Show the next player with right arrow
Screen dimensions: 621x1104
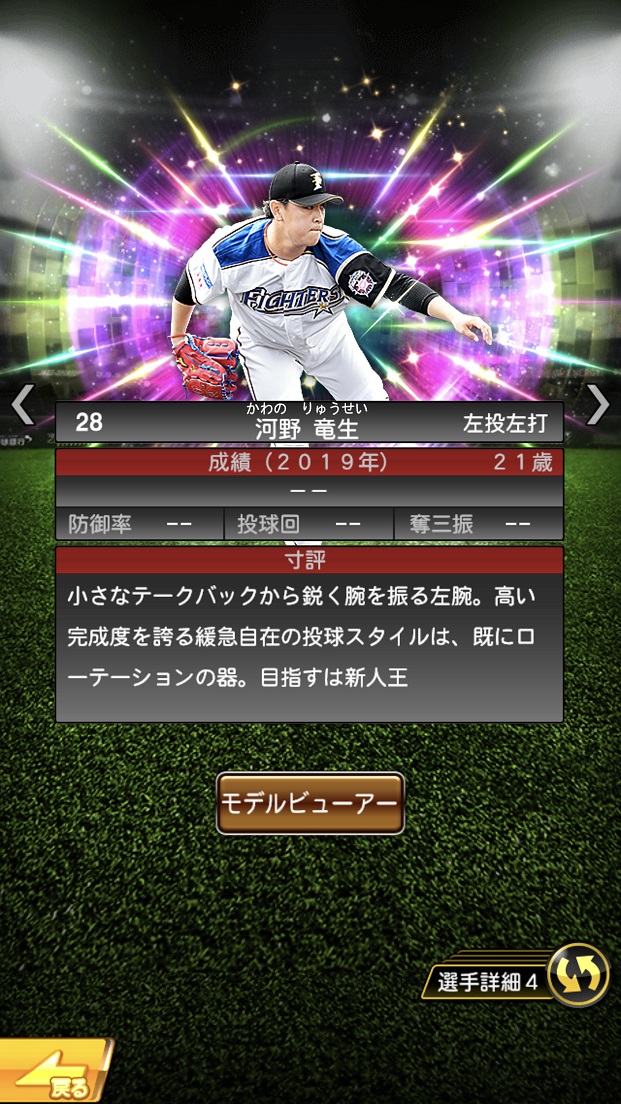point(597,404)
